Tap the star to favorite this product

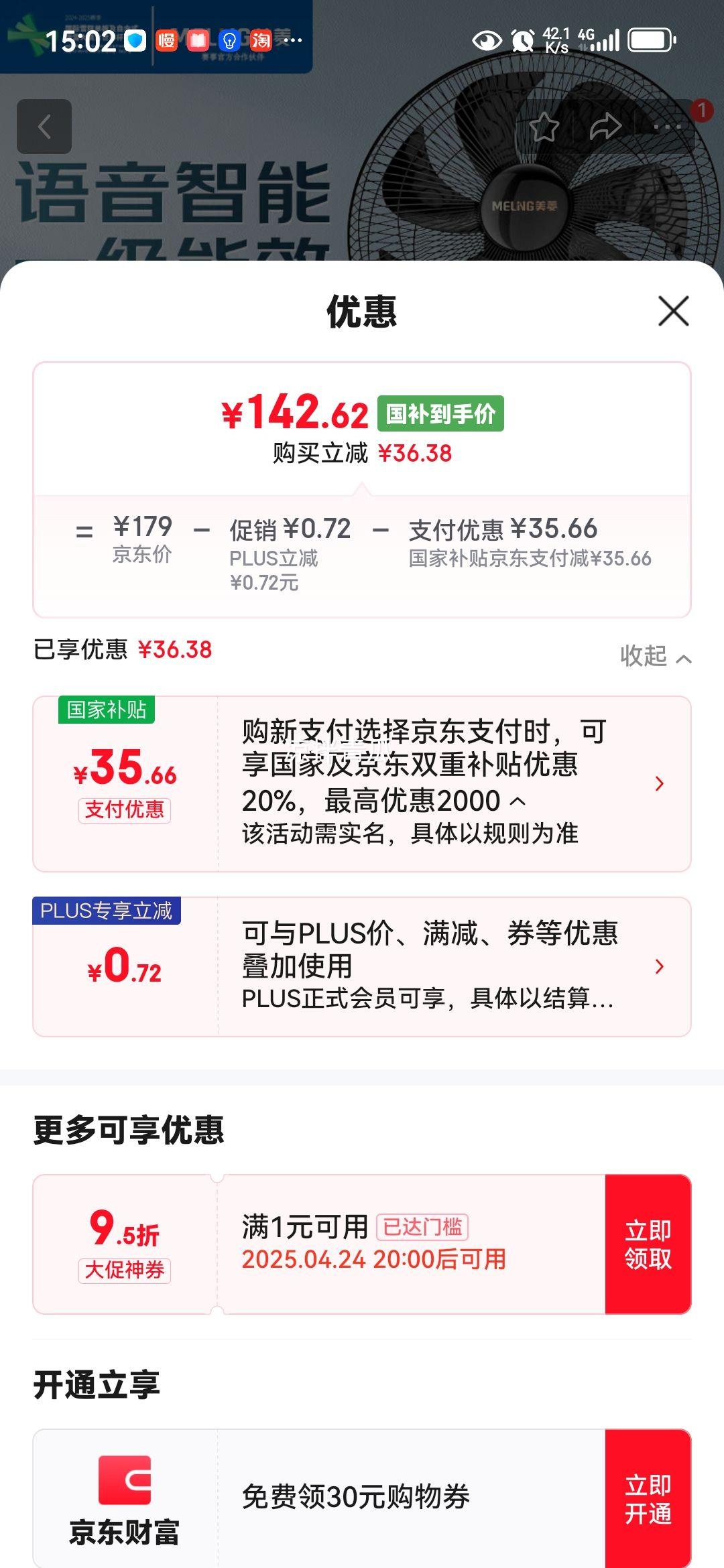[x=545, y=126]
